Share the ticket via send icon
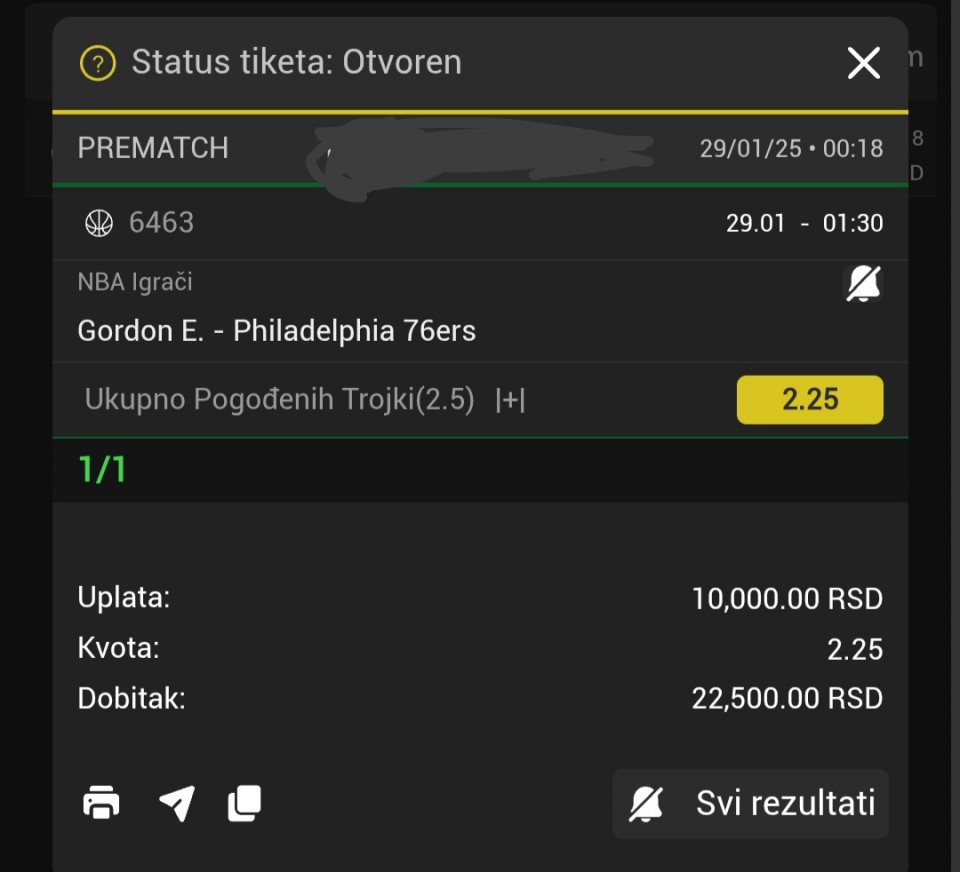This screenshot has width=960, height=872. pyautogui.click(x=177, y=803)
